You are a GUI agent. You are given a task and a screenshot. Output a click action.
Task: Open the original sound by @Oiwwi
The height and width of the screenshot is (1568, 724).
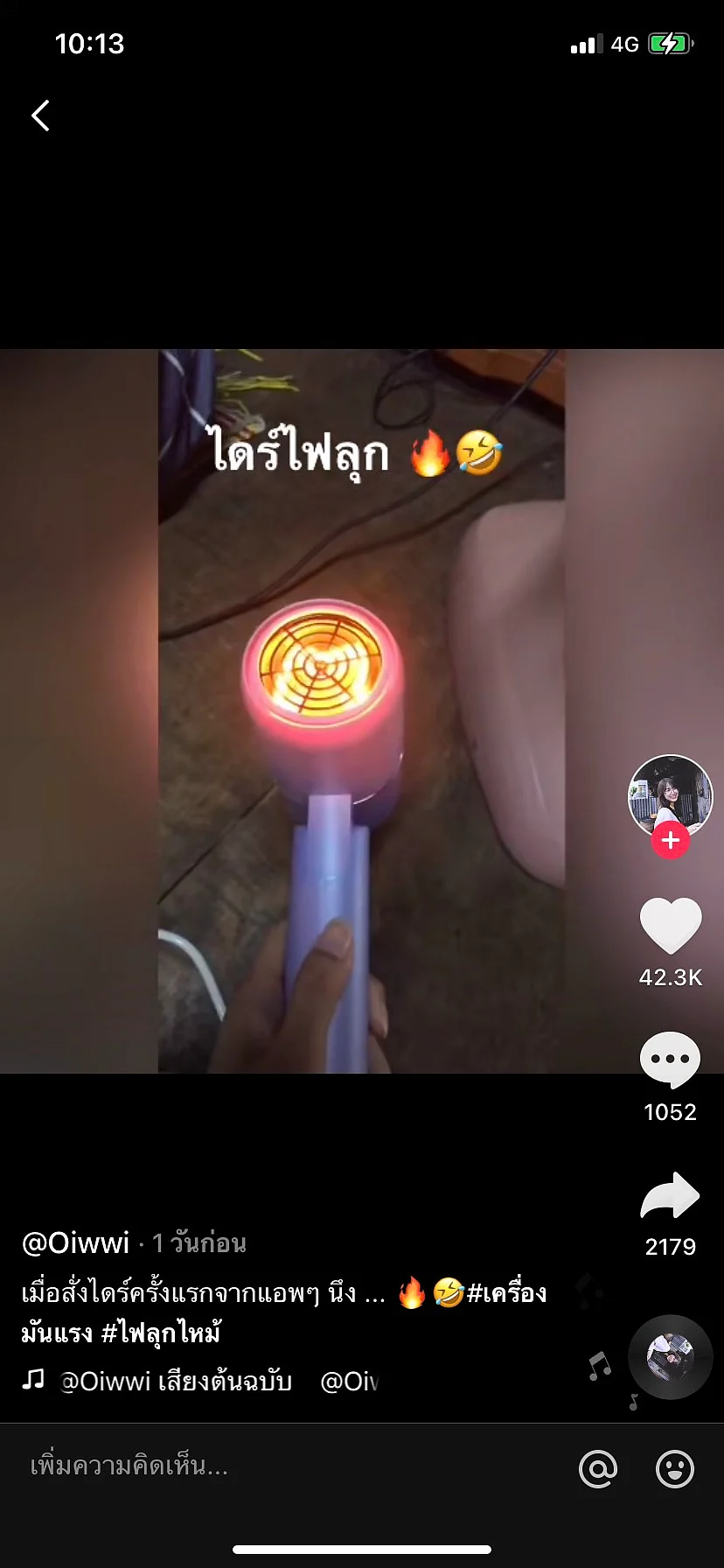(x=175, y=1382)
